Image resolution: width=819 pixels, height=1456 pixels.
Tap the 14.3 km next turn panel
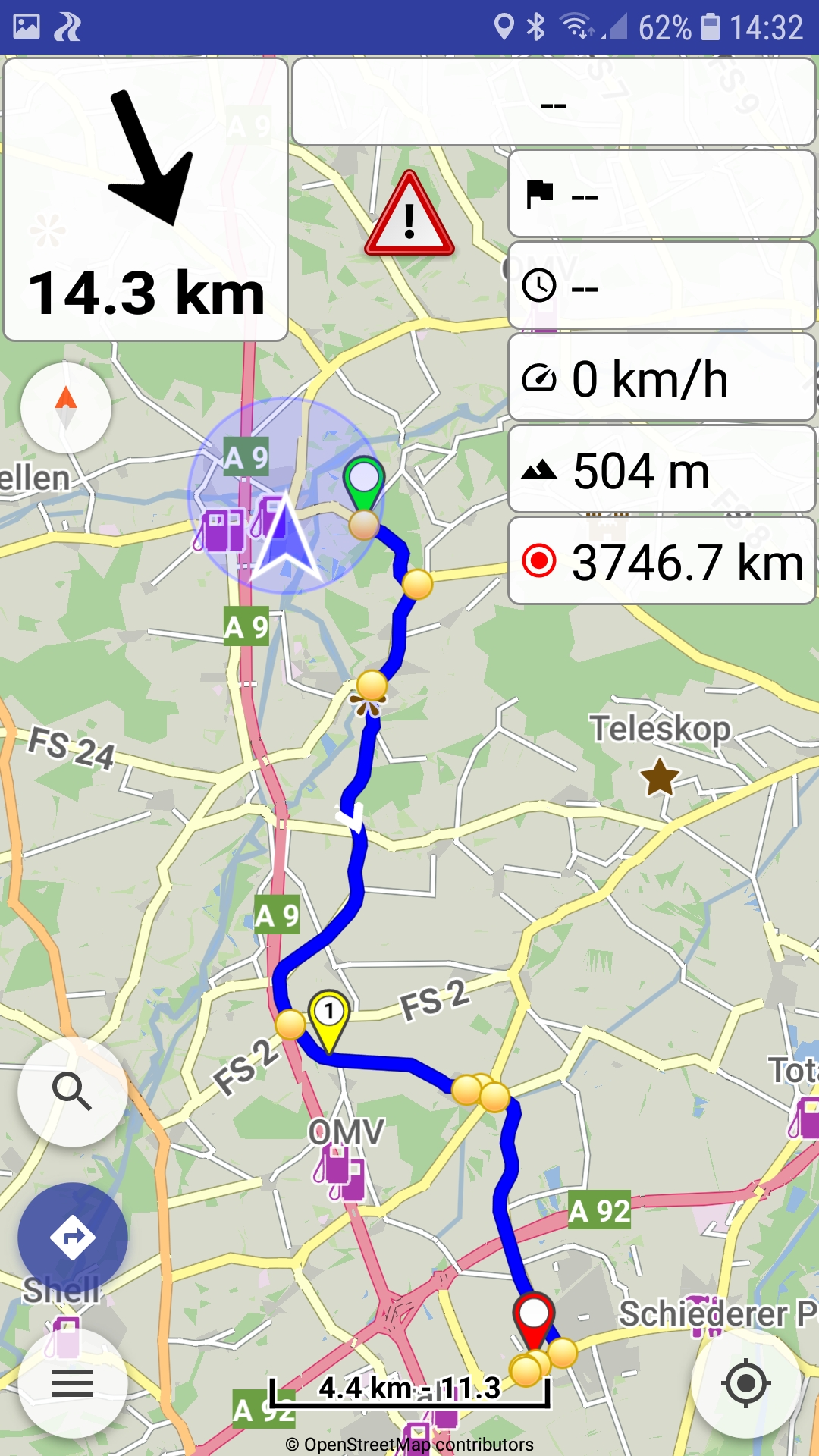(x=146, y=199)
